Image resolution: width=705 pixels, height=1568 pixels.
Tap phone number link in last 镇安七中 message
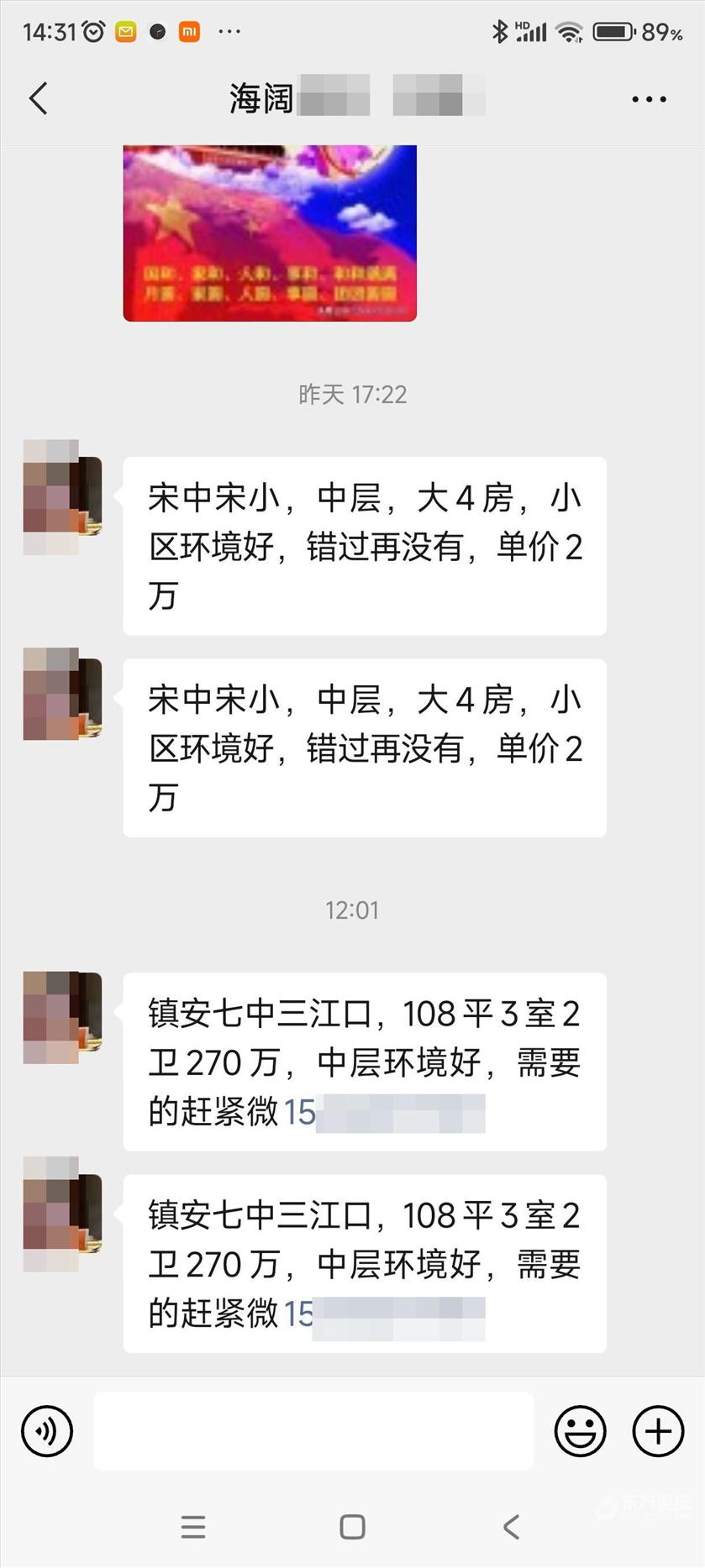[x=385, y=1313]
